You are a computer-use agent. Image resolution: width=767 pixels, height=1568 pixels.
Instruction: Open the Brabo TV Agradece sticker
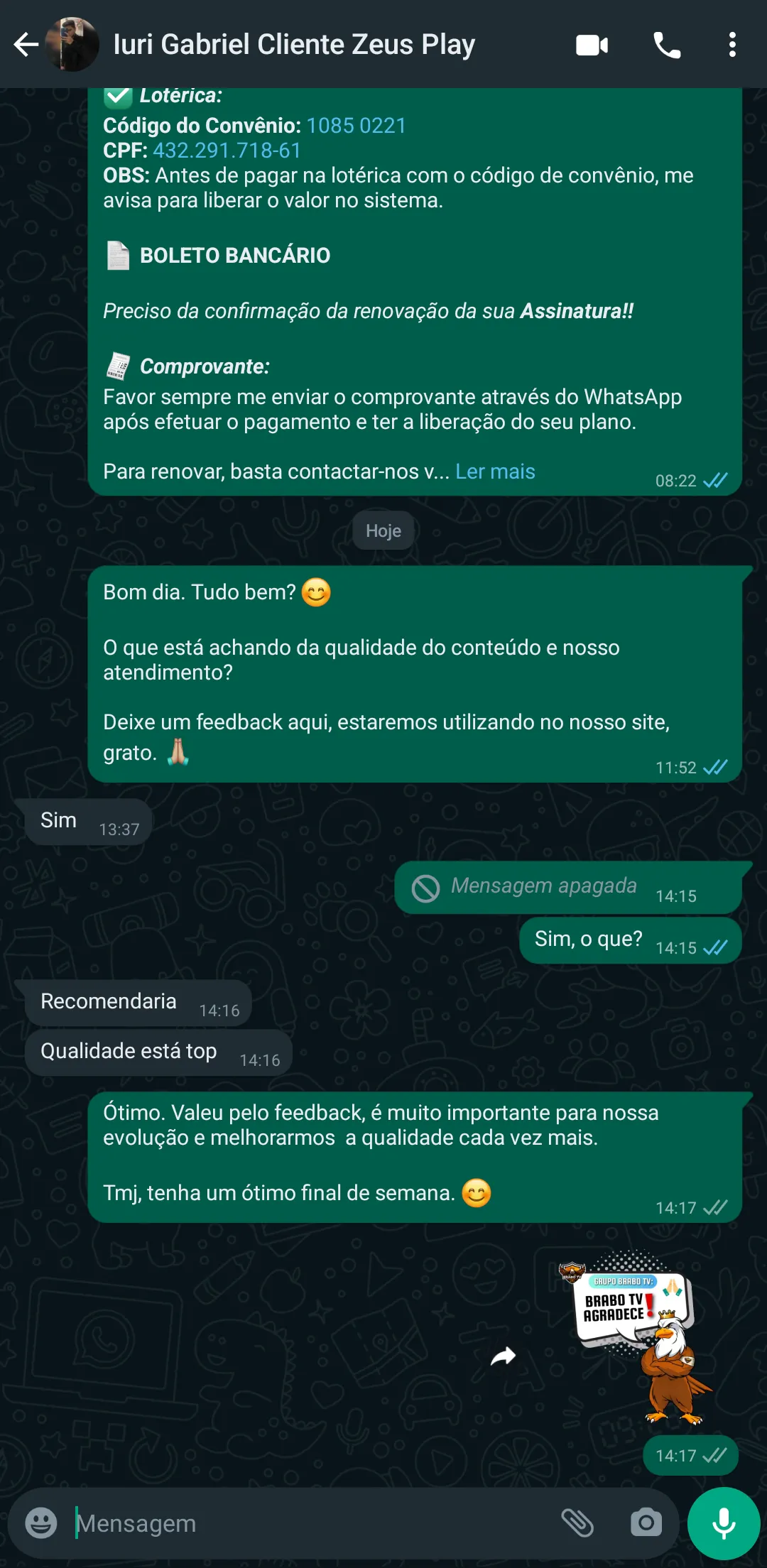(x=637, y=1339)
